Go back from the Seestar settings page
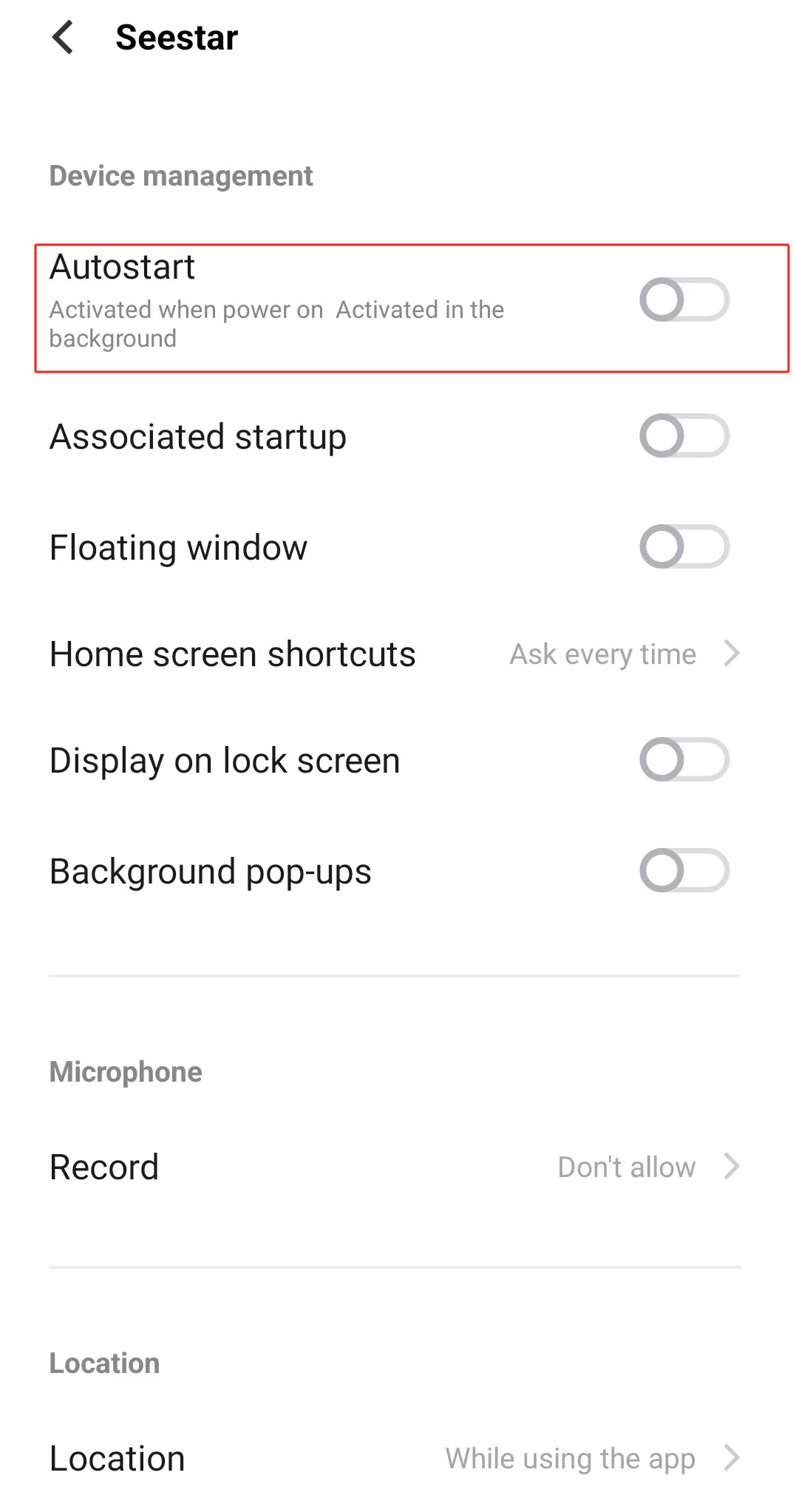This screenshot has width=793, height=1512. tap(64, 38)
